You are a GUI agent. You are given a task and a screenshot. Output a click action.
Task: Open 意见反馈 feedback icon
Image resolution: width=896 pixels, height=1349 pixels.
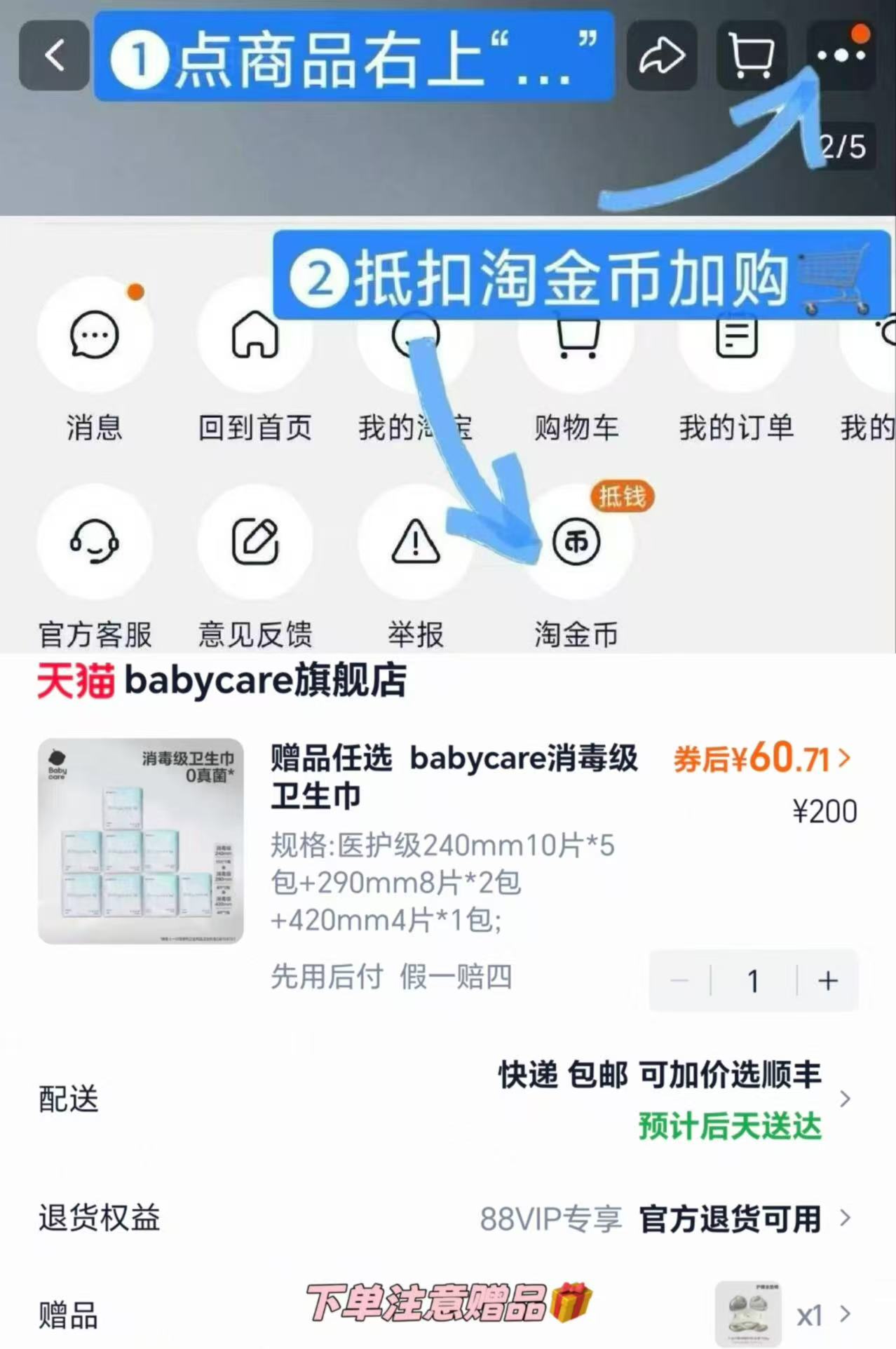coord(255,541)
